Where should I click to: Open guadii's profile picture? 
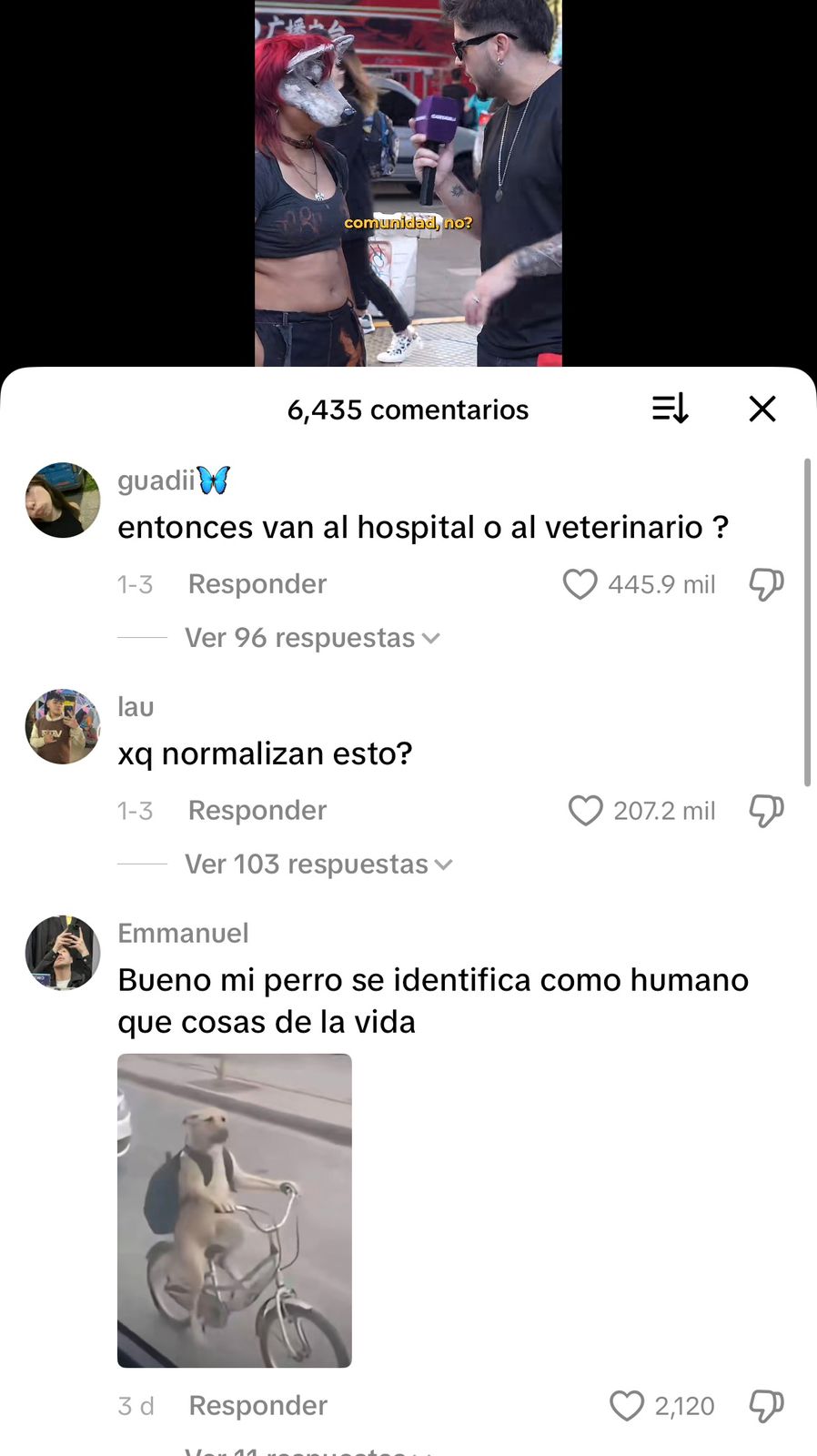63,500
